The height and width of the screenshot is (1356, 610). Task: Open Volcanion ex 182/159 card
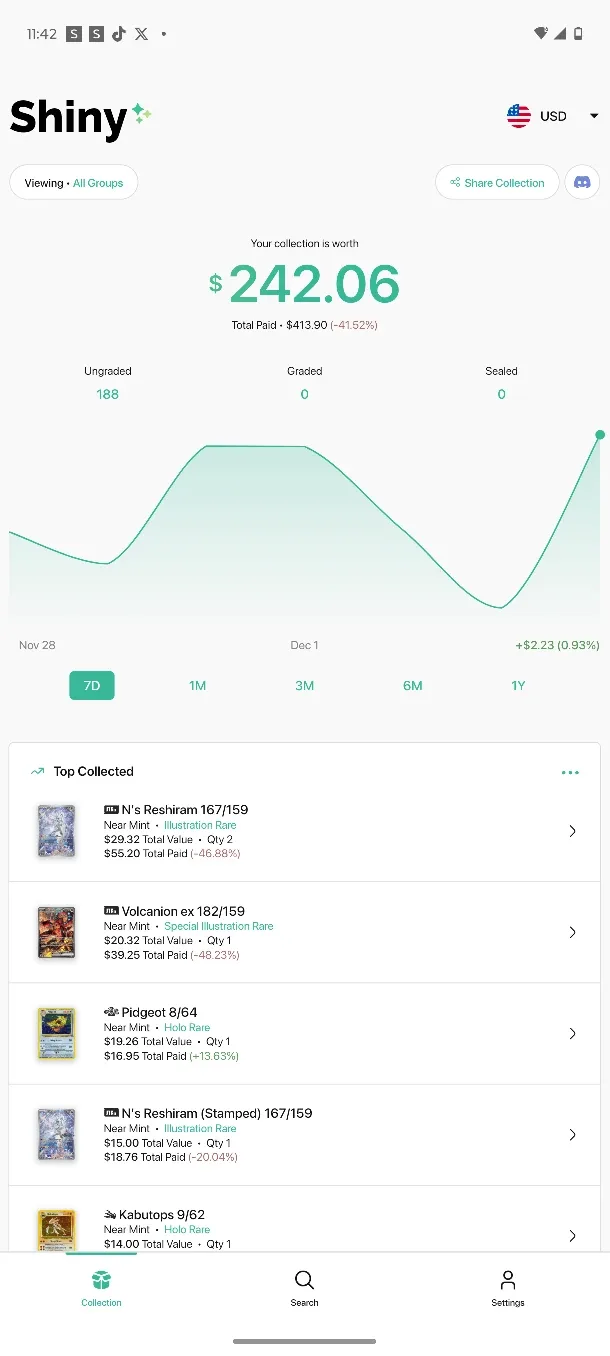[x=304, y=933]
